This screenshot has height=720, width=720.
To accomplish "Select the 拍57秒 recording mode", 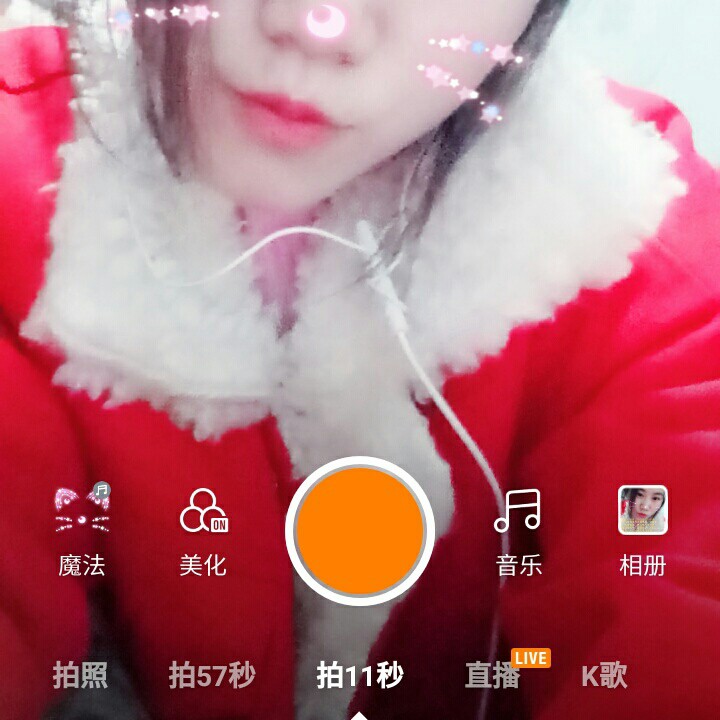I will [x=212, y=676].
